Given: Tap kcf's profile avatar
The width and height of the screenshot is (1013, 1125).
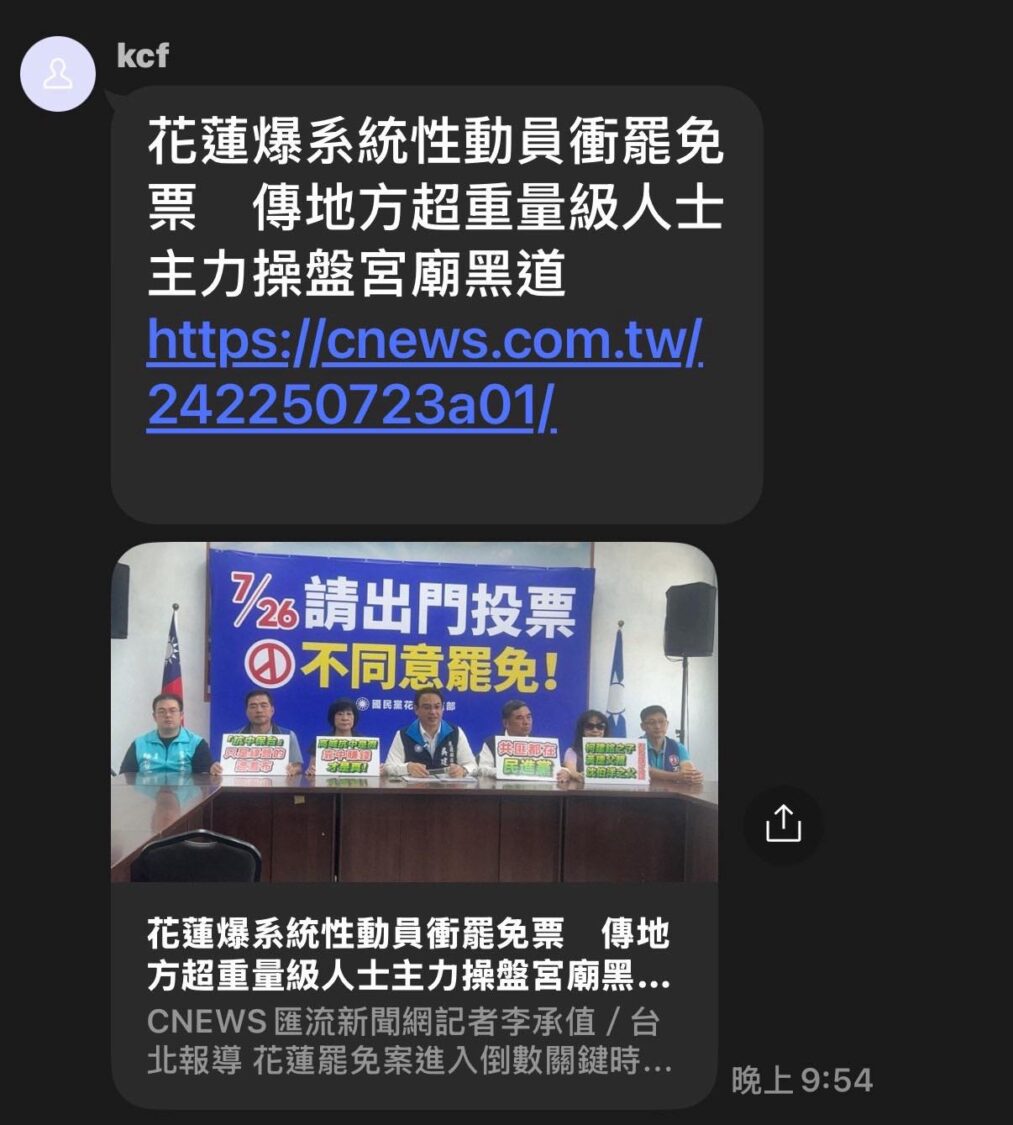Looking at the screenshot, I should (x=58, y=74).
